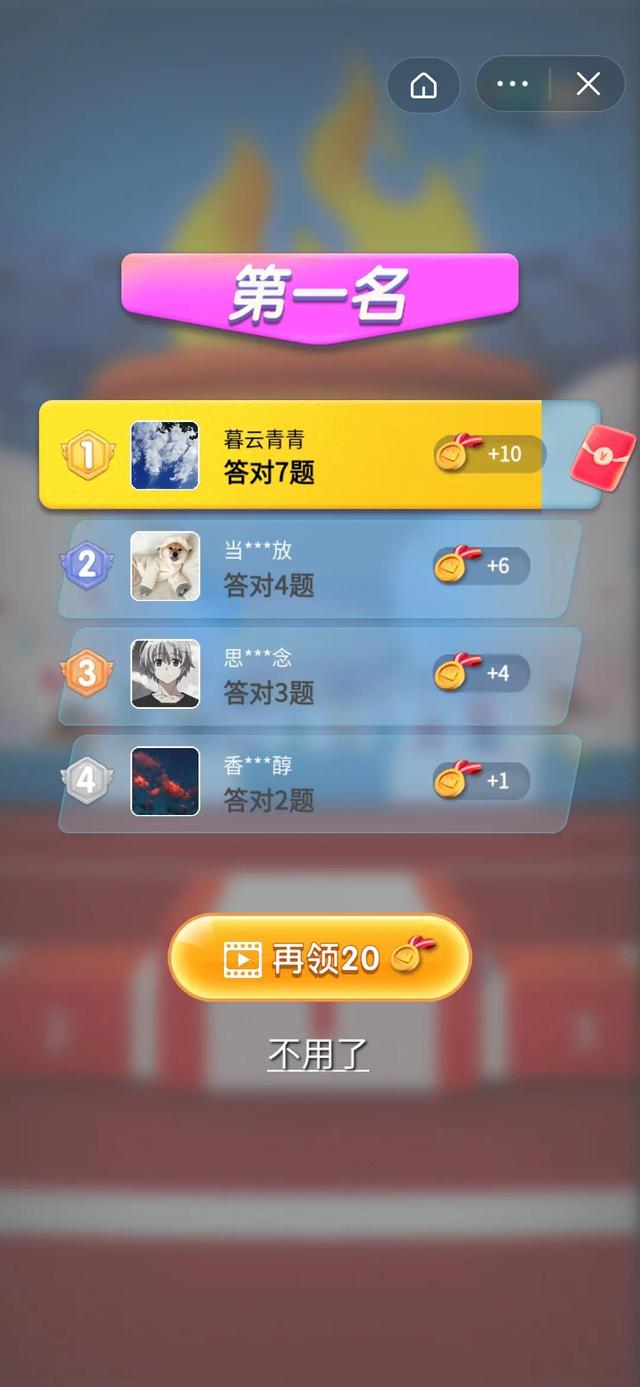
Task: Close the mini program
Action: click(588, 84)
